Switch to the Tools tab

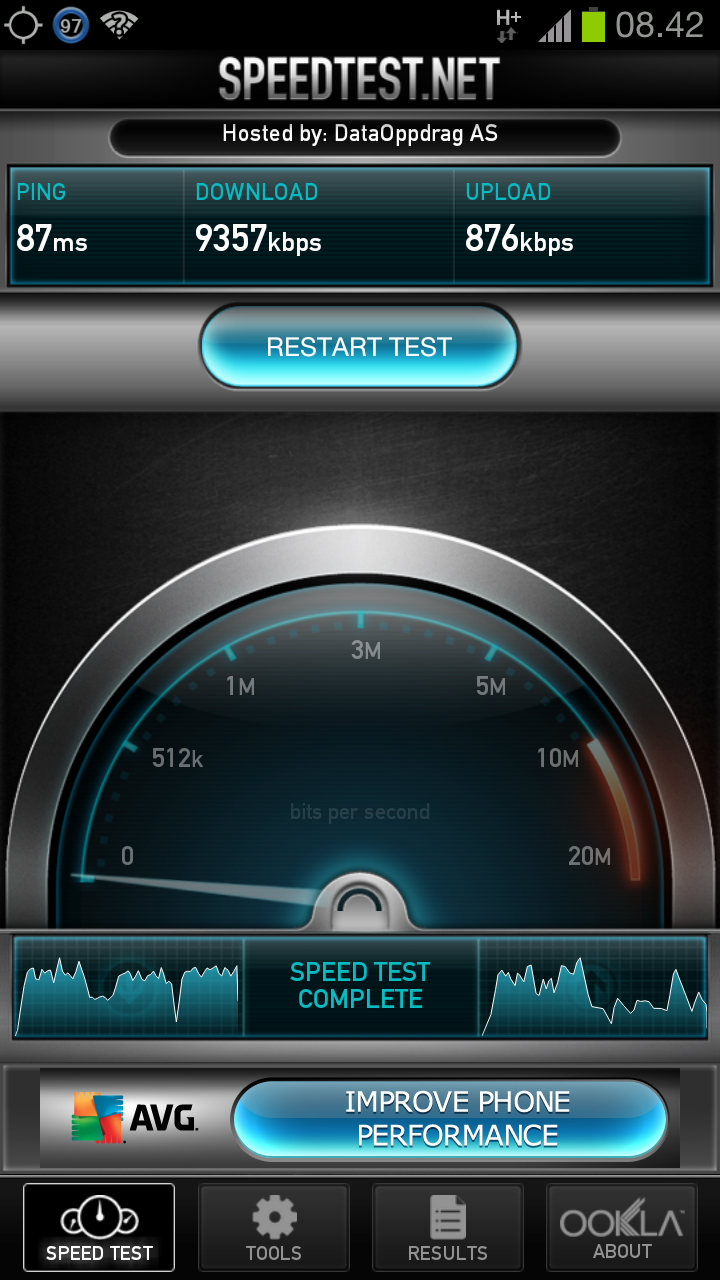[274, 1228]
